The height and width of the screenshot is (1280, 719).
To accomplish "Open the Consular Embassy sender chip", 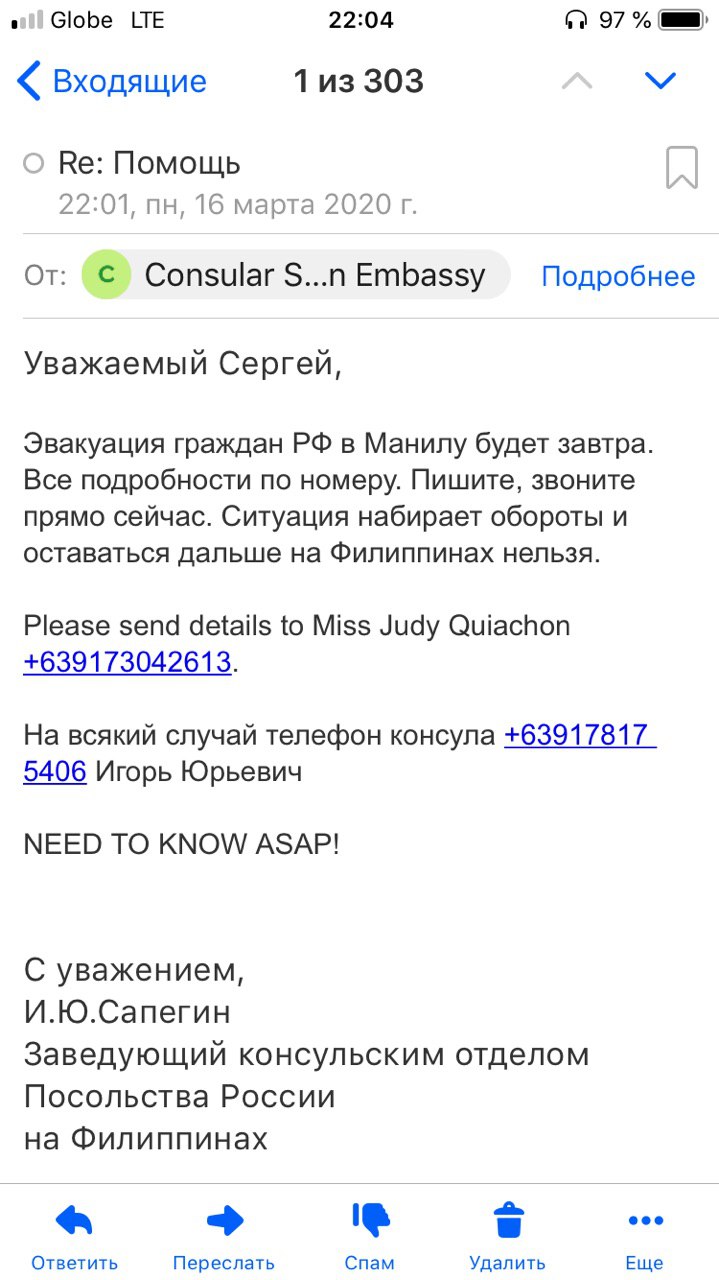I will coord(296,275).
